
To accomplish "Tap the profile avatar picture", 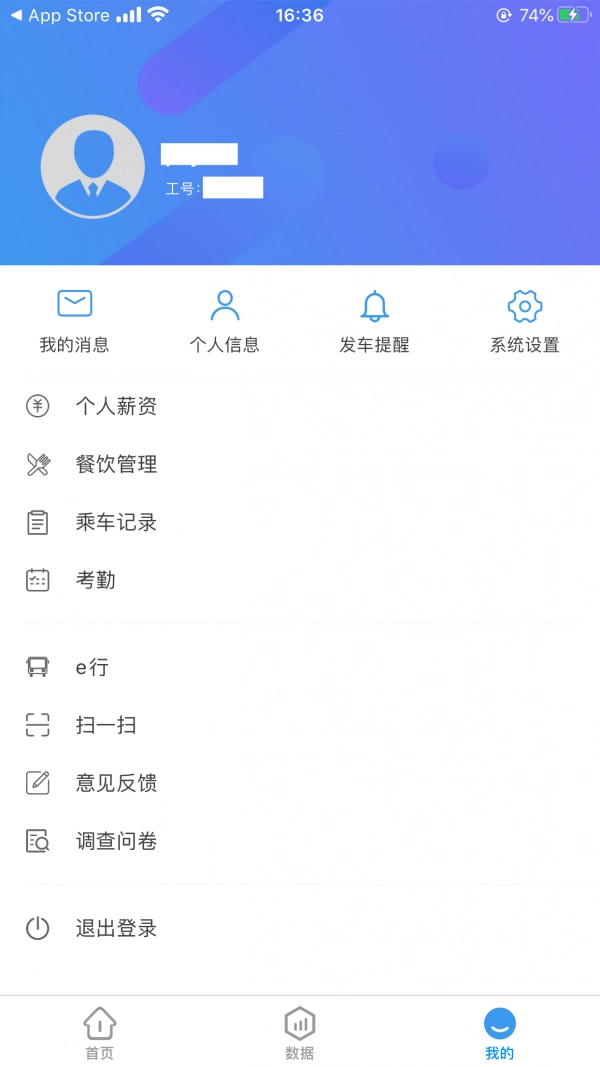I will click(92, 167).
